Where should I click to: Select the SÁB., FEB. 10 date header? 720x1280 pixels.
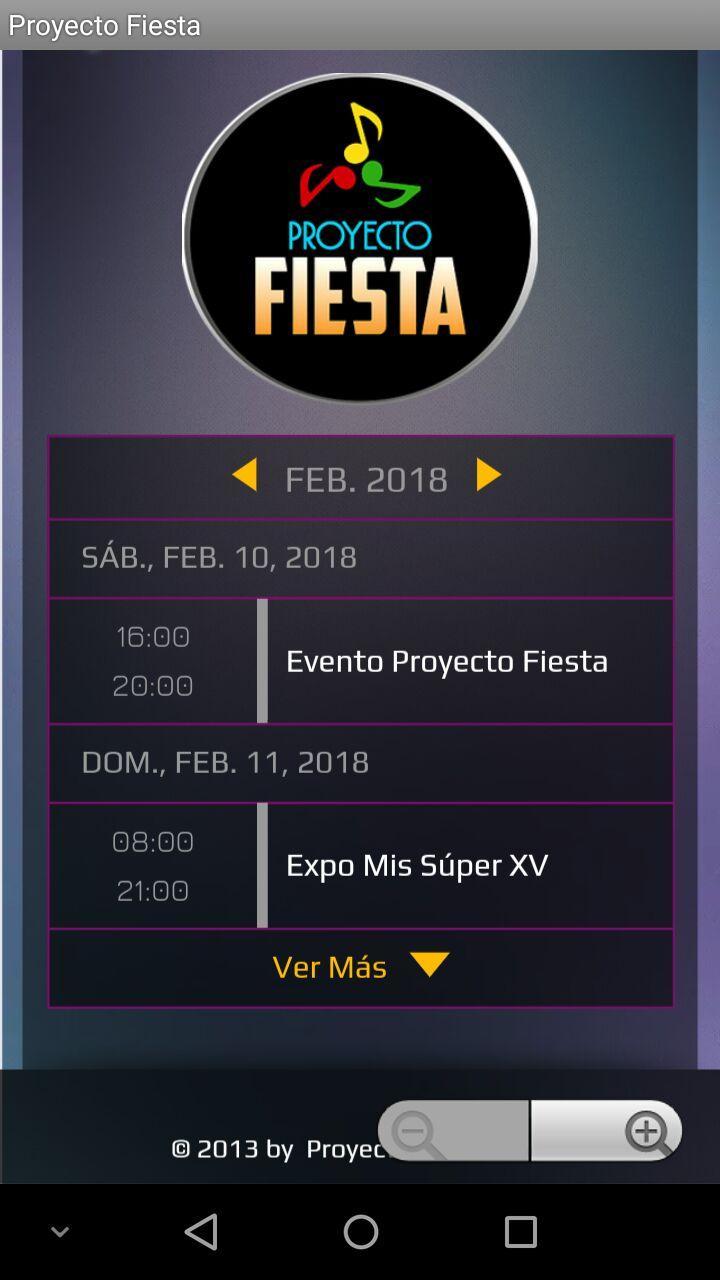(219, 557)
